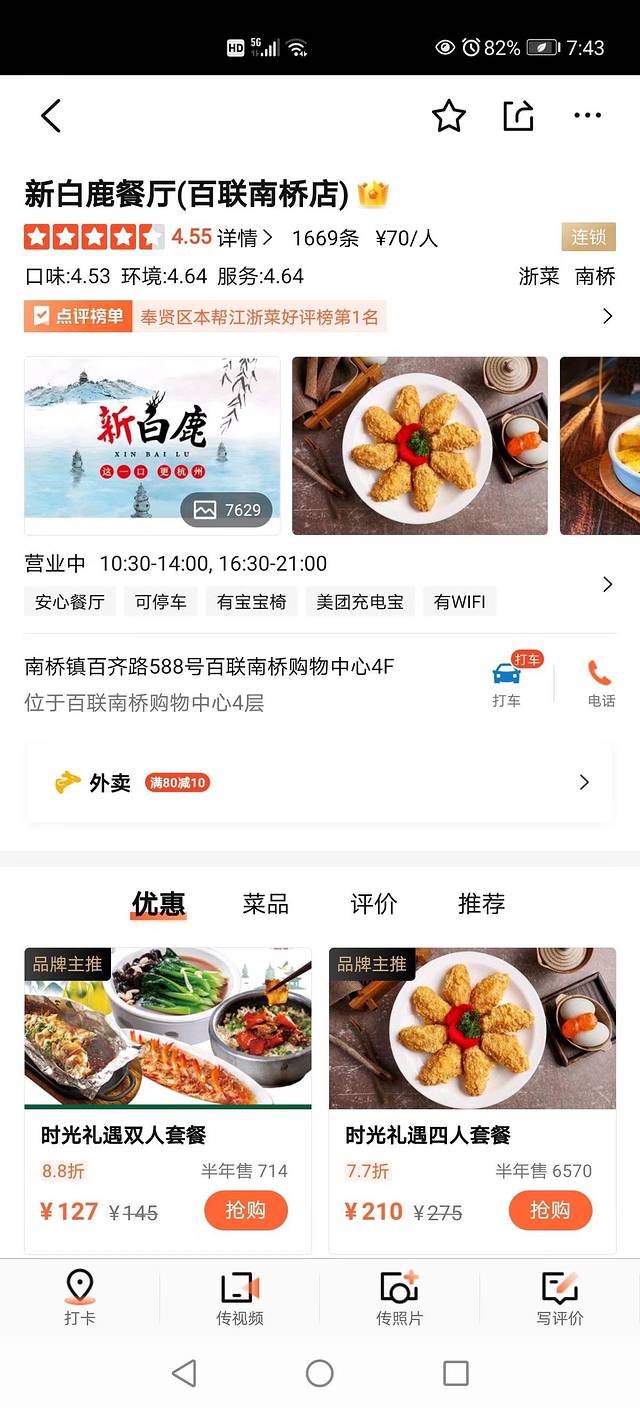Image resolution: width=640 pixels, height=1408 pixels.
Task: Check in with 打卡
Action: (80, 1299)
